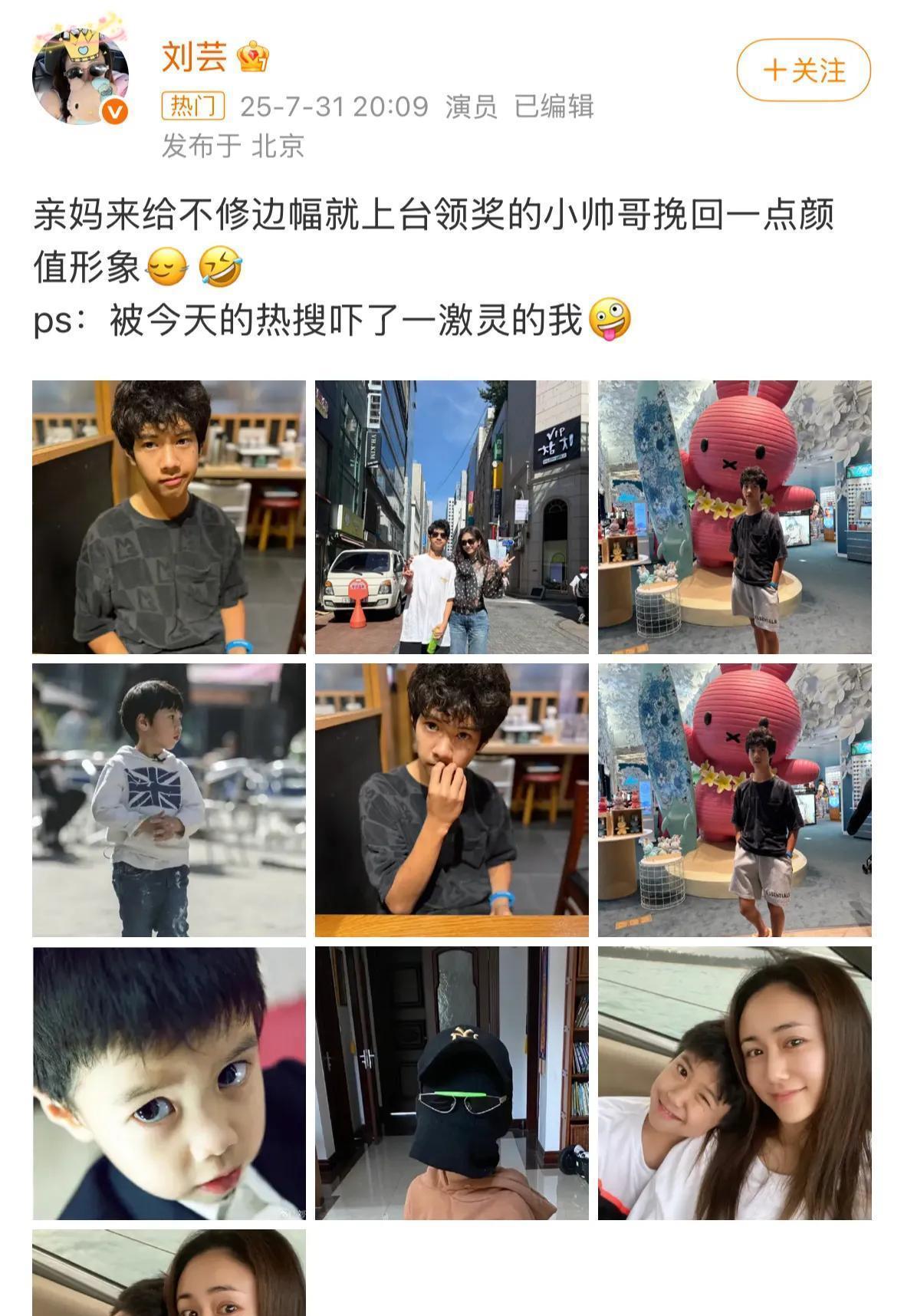Open 刘芸's profile avatar
This screenshot has width=904, height=1316.
click(80, 77)
